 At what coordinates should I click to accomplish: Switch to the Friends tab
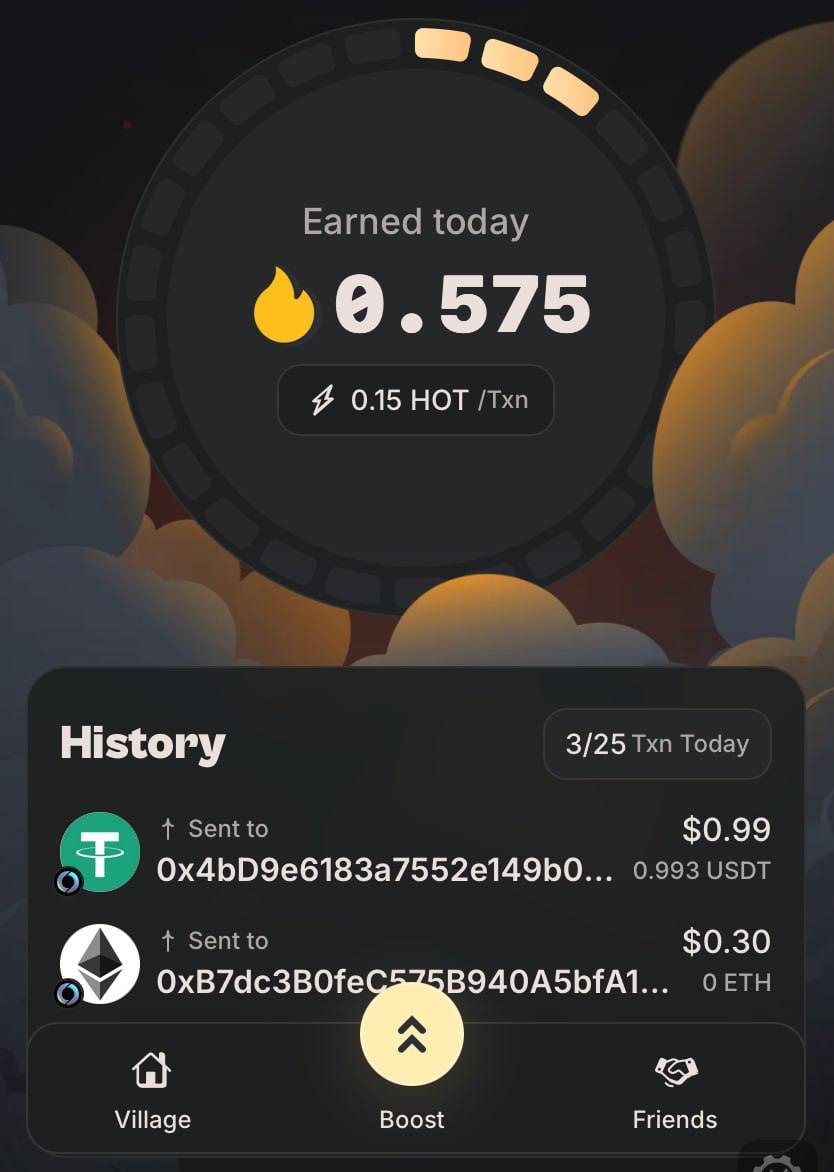point(675,1091)
